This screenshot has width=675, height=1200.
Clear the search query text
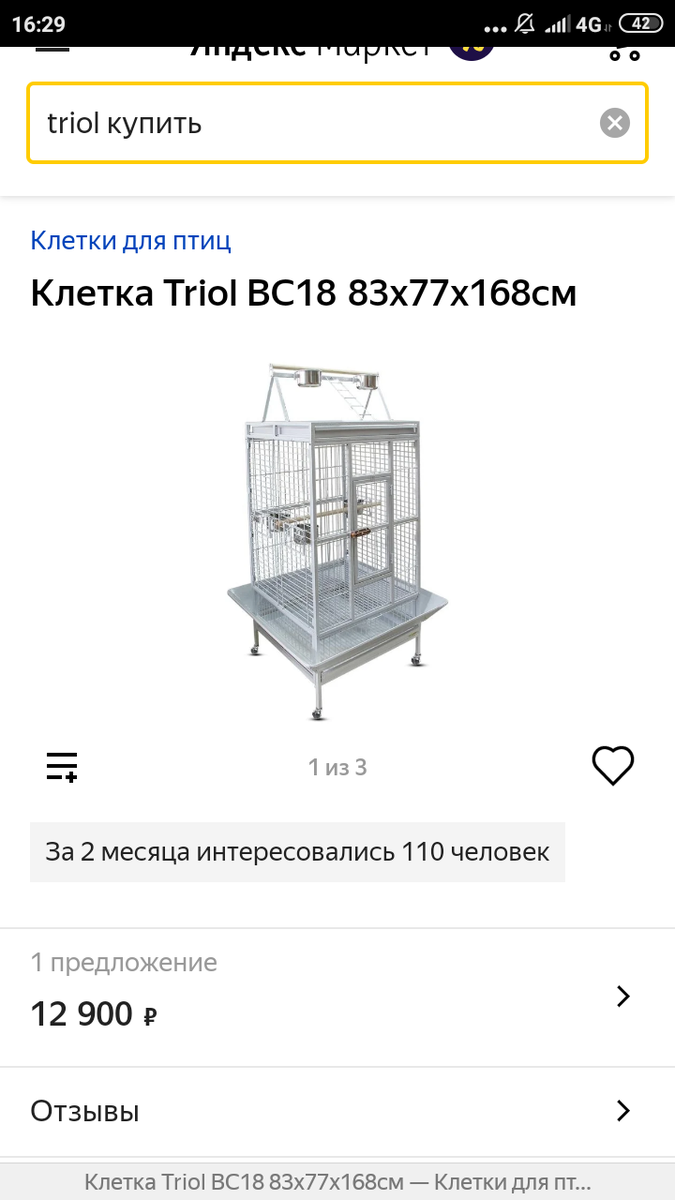coord(615,123)
